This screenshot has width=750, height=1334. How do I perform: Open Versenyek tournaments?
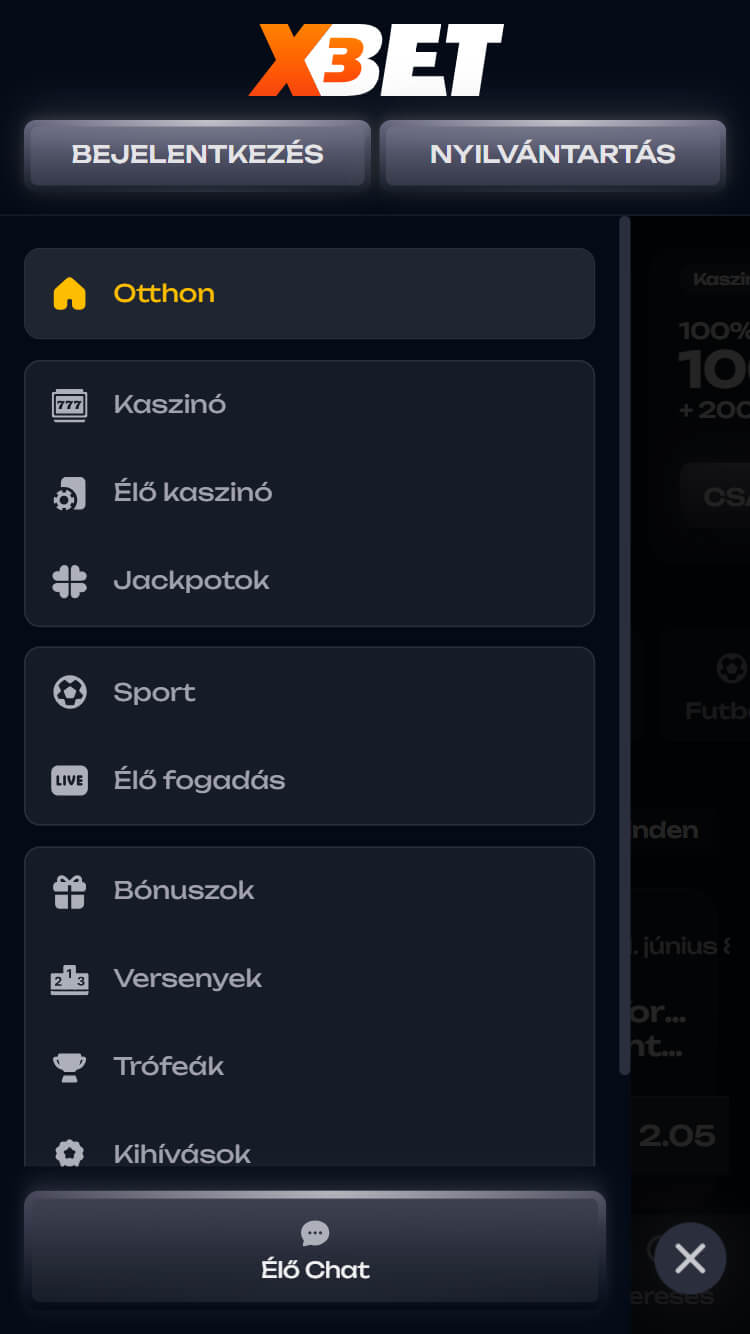click(x=309, y=979)
